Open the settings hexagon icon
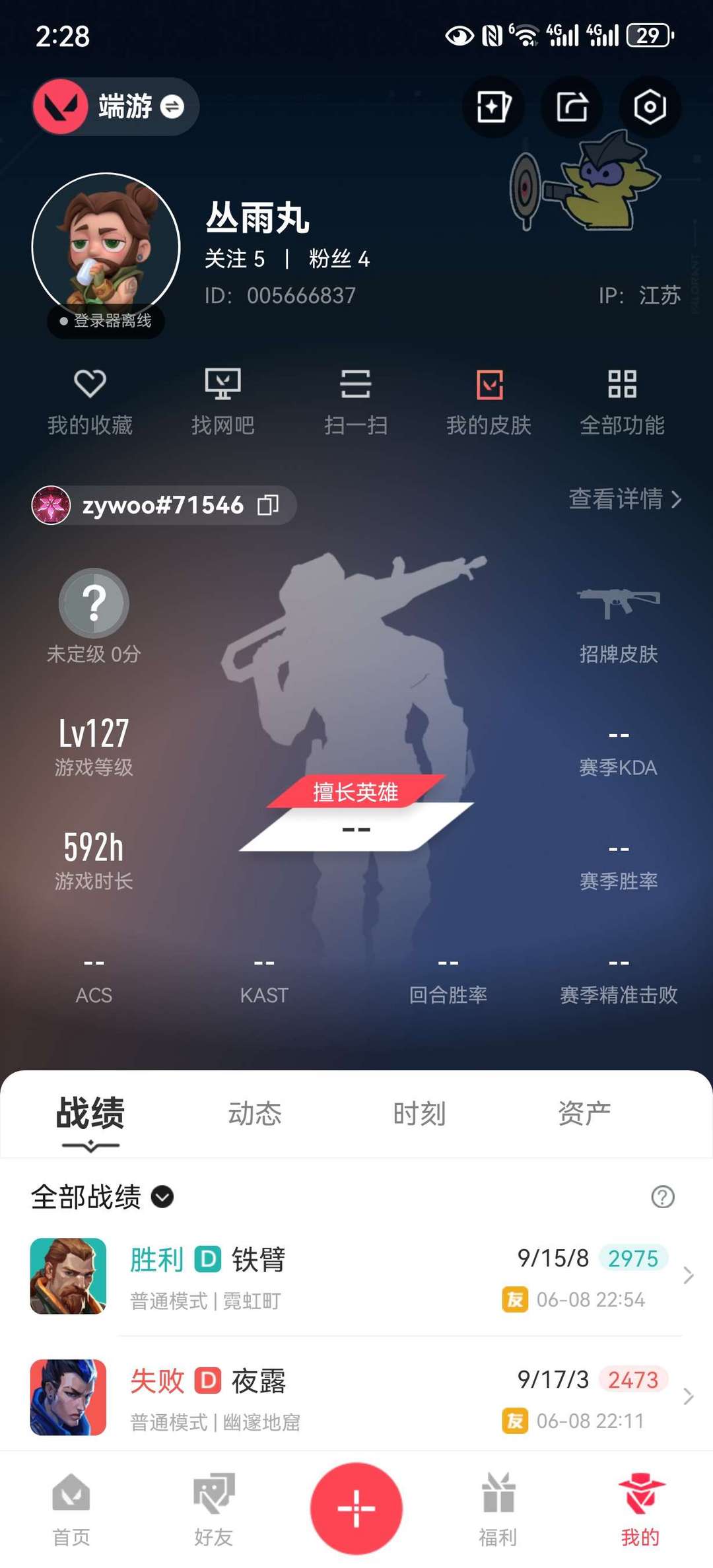This screenshot has height=1568, width=713. (x=650, y=106)
